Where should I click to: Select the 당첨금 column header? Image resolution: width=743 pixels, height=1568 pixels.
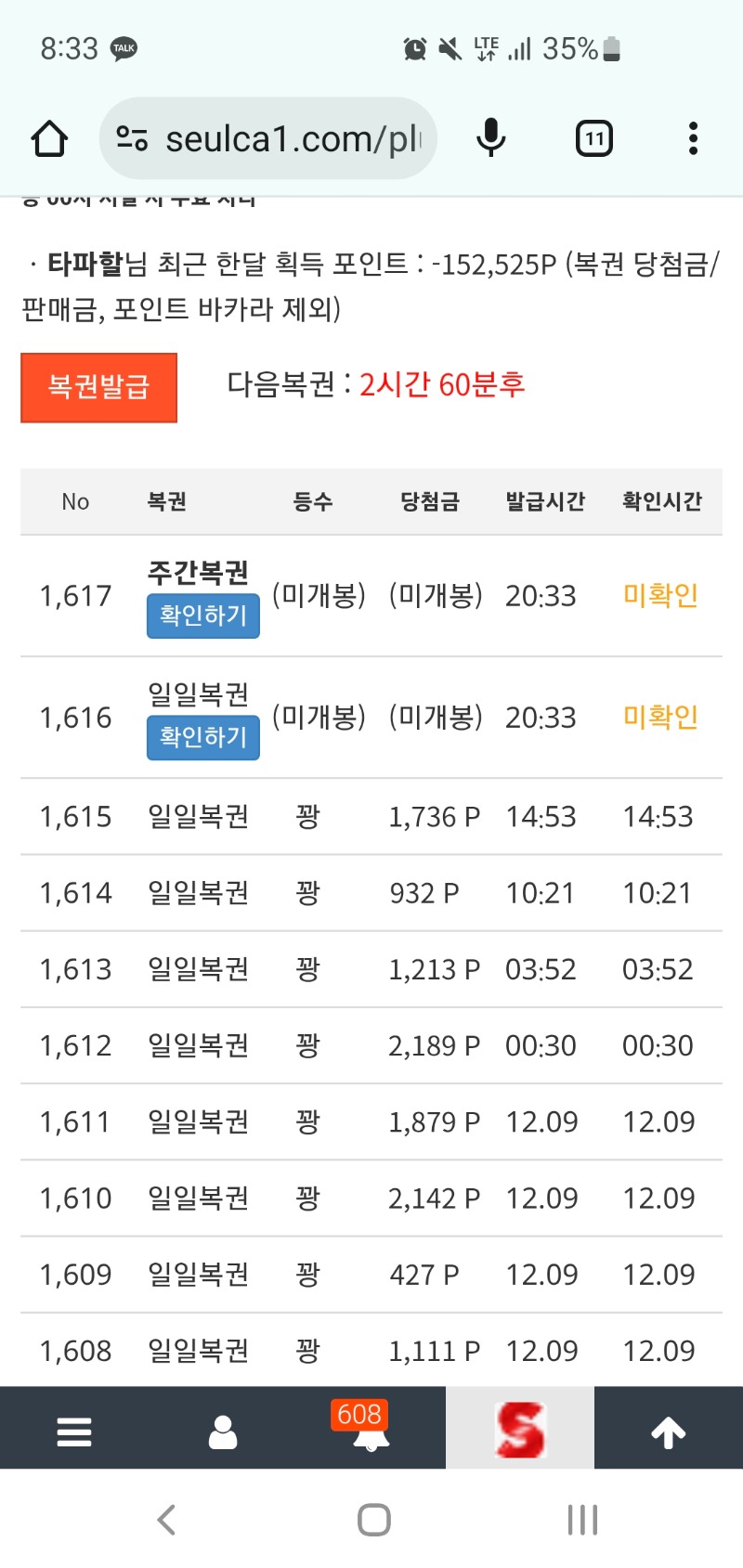point(428,501)
